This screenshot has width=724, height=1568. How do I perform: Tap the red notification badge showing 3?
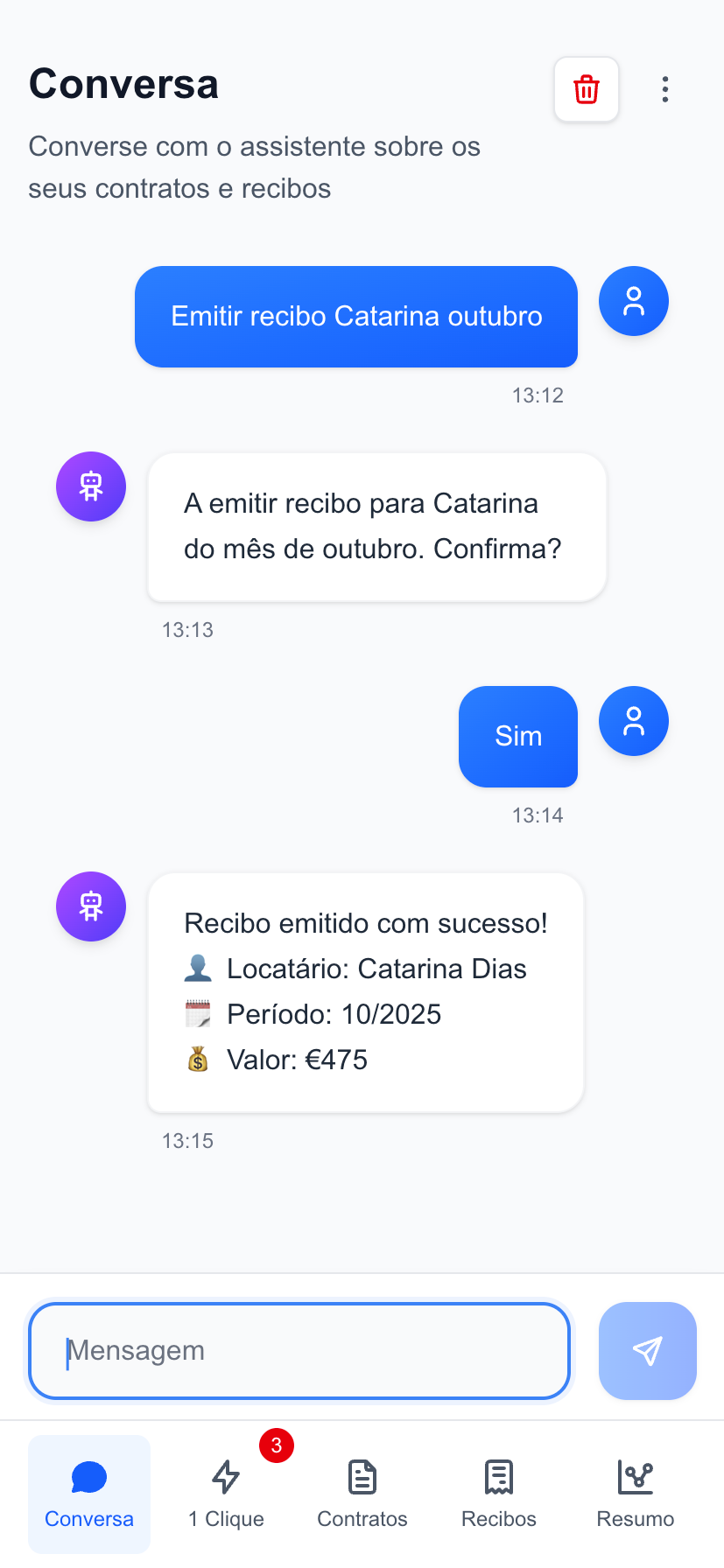[x=276, y=1438]
